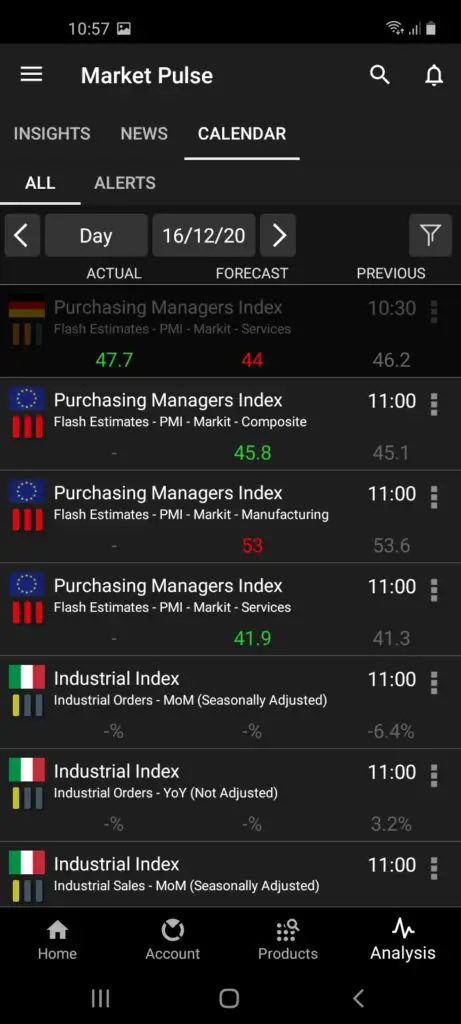This screenshot has width=461, height=1024.
Task: Go to the next day arrow
Action: 278,235
